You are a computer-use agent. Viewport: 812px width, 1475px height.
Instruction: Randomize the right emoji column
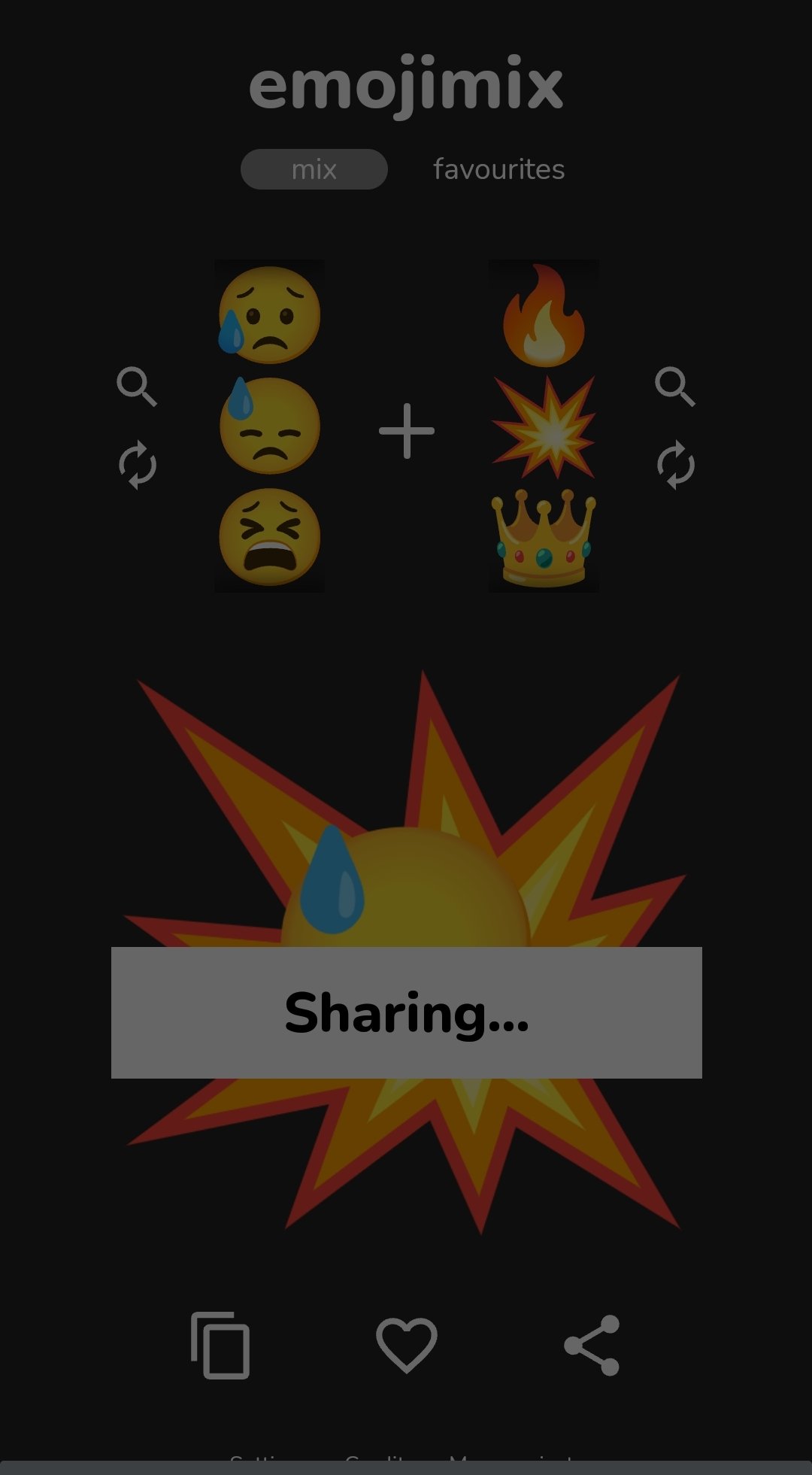[675, 465]
